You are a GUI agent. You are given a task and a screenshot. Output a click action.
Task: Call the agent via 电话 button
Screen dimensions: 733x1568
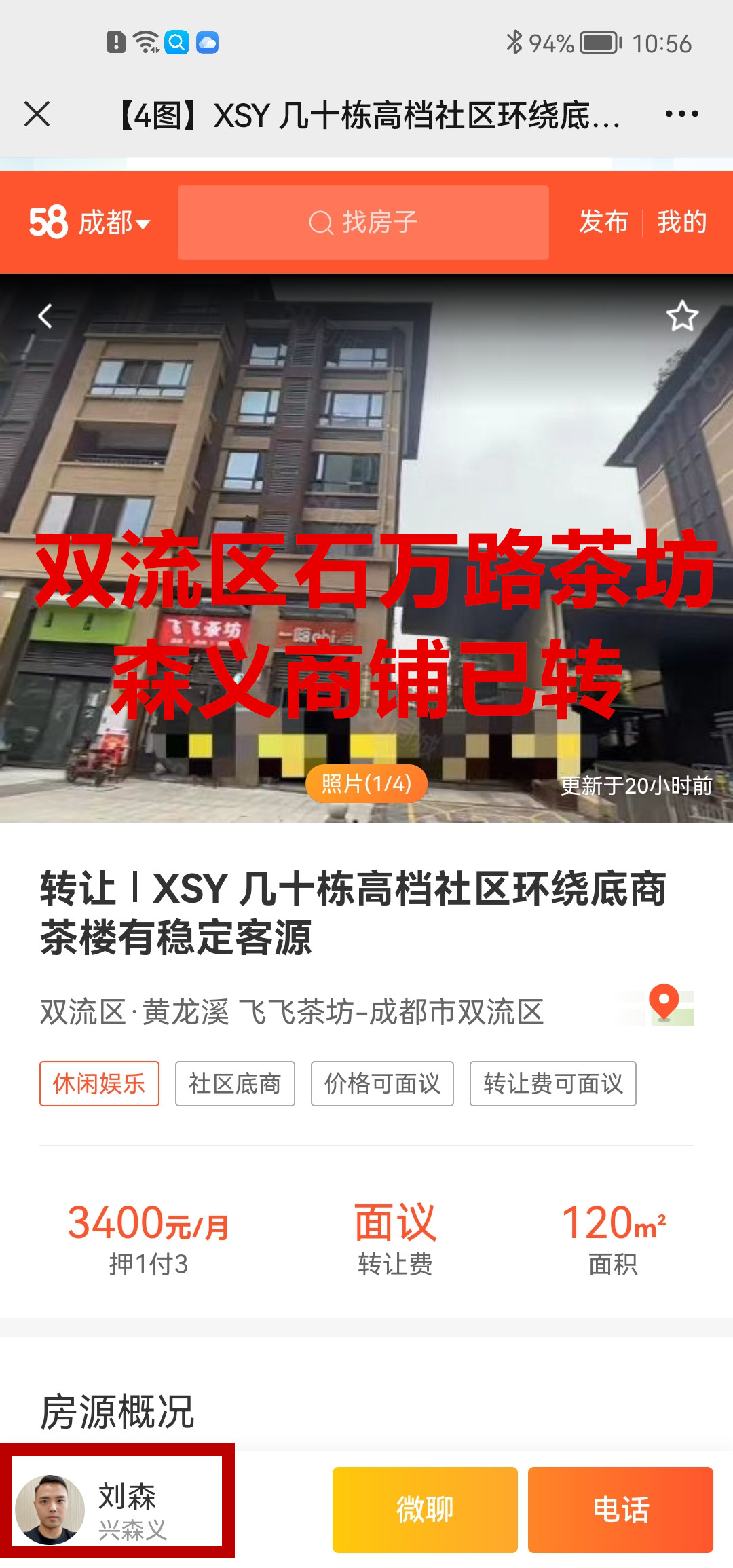point(620,1510)
